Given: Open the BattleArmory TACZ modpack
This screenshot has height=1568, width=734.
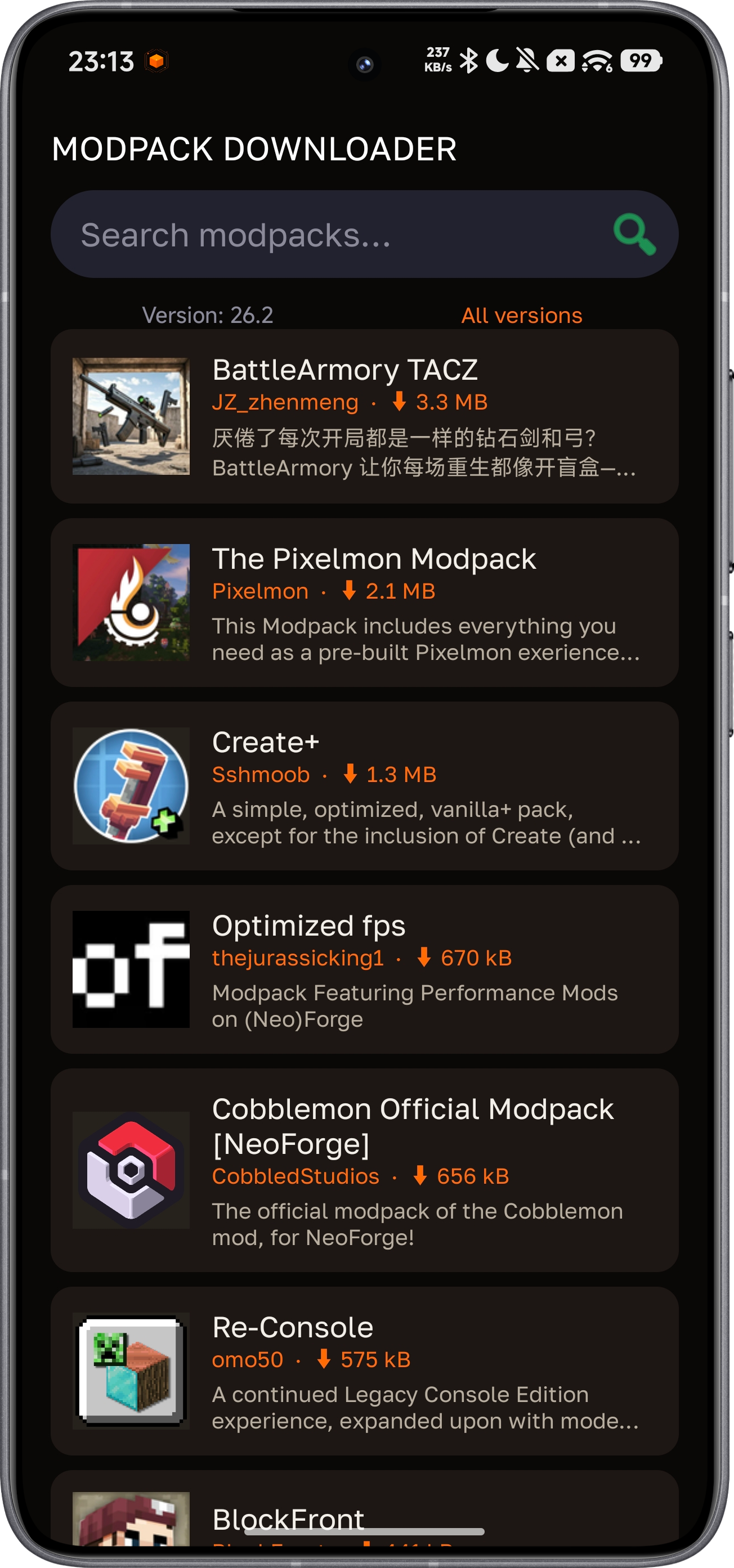Looking at the screenshot, I should [x=364, y=416].
